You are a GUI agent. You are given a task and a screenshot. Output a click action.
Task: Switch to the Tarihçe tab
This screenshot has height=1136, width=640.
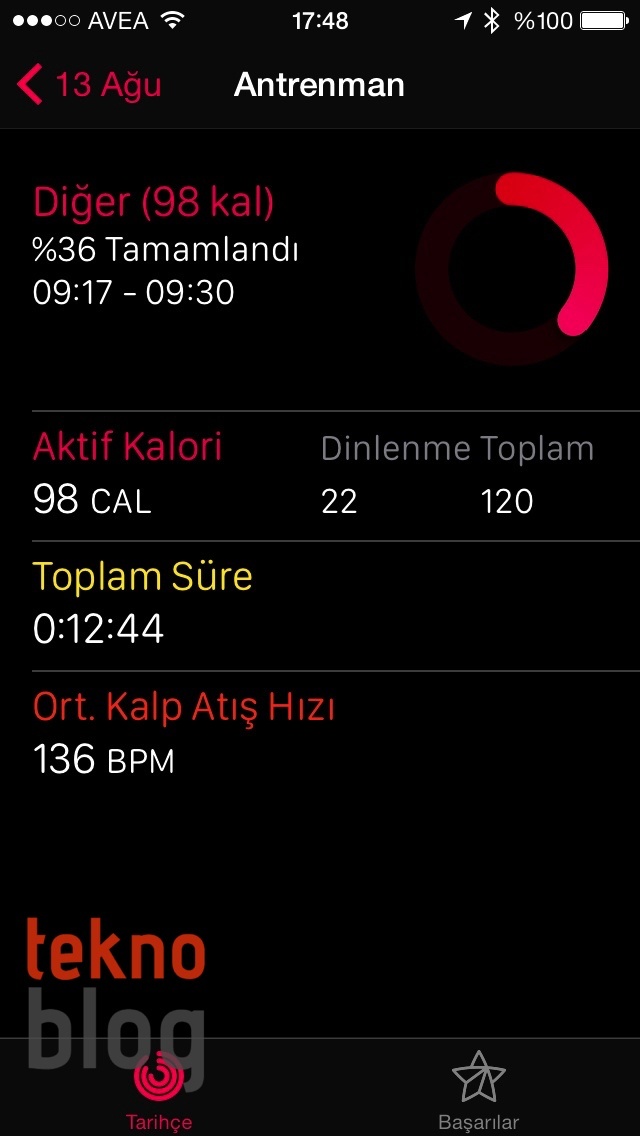(x=159, y=1088)
